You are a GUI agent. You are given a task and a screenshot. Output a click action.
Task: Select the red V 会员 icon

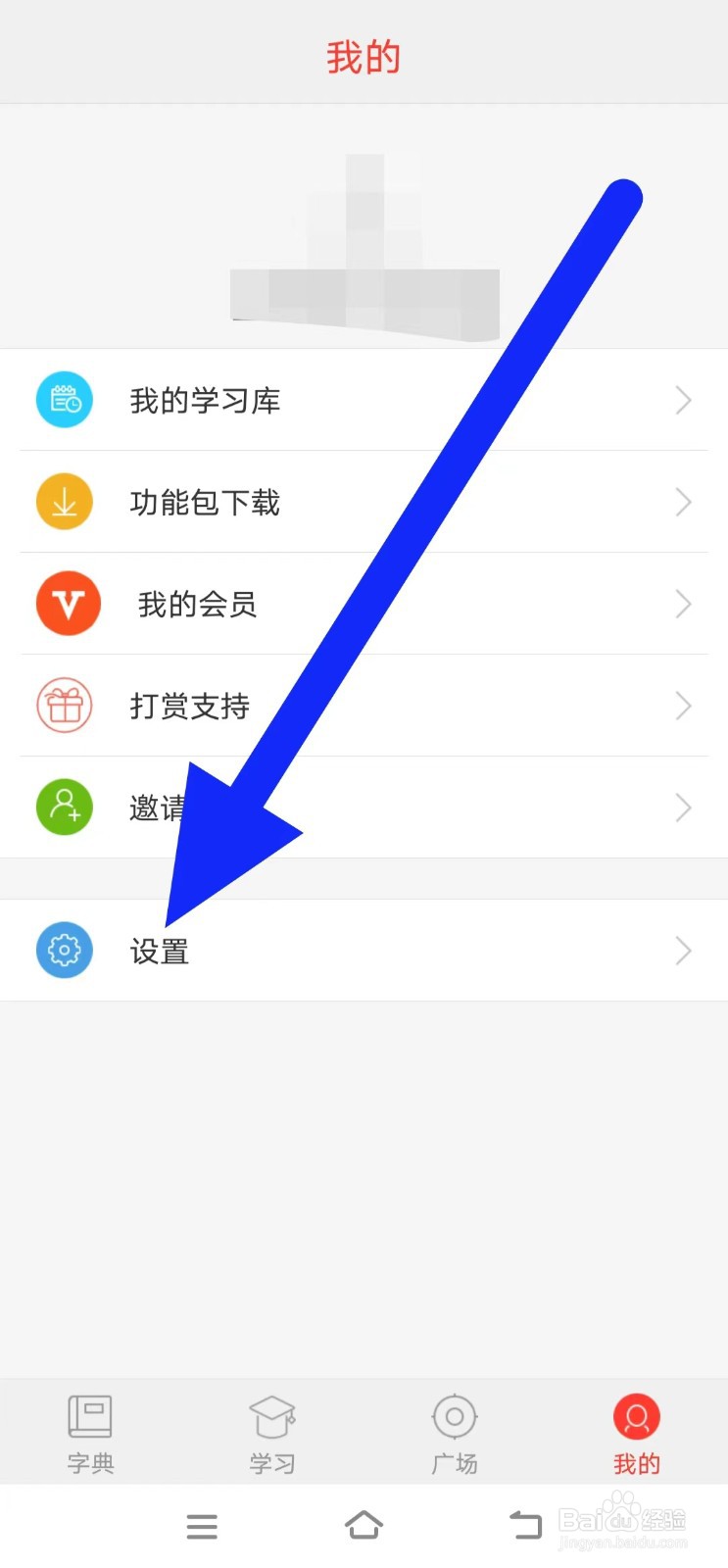coord(68,604)
